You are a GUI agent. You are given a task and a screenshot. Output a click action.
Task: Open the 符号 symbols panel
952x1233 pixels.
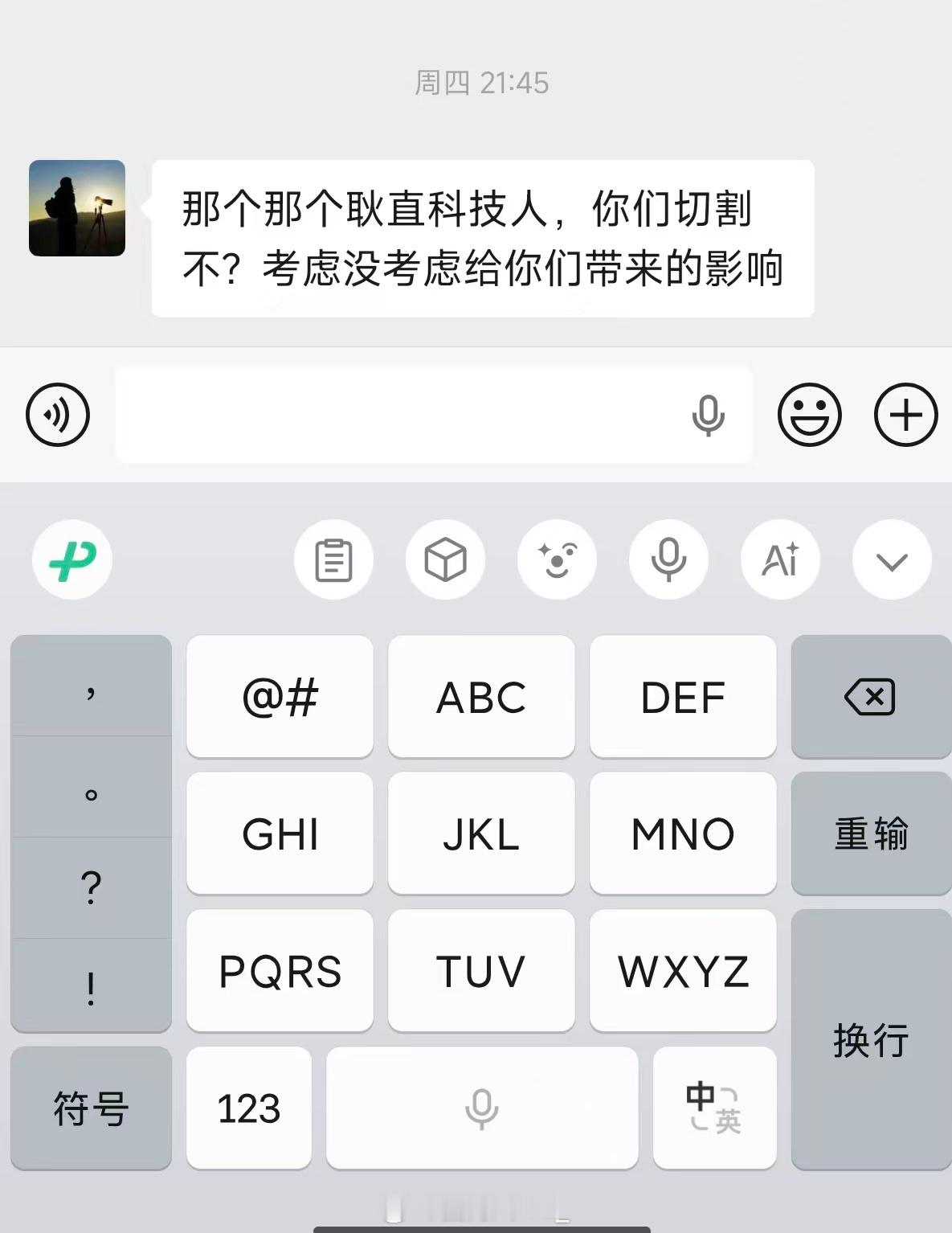pos(90,1108)
